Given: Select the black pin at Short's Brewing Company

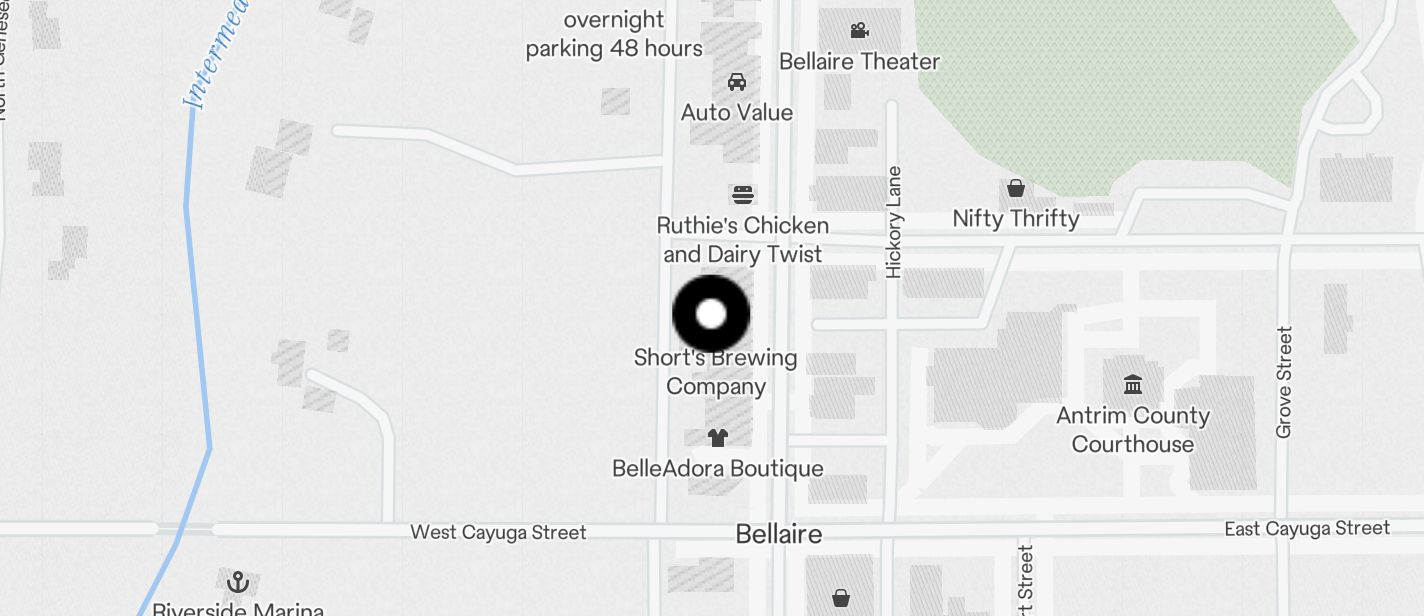Looking at the screenshot, I should click(x=711, y=314).
